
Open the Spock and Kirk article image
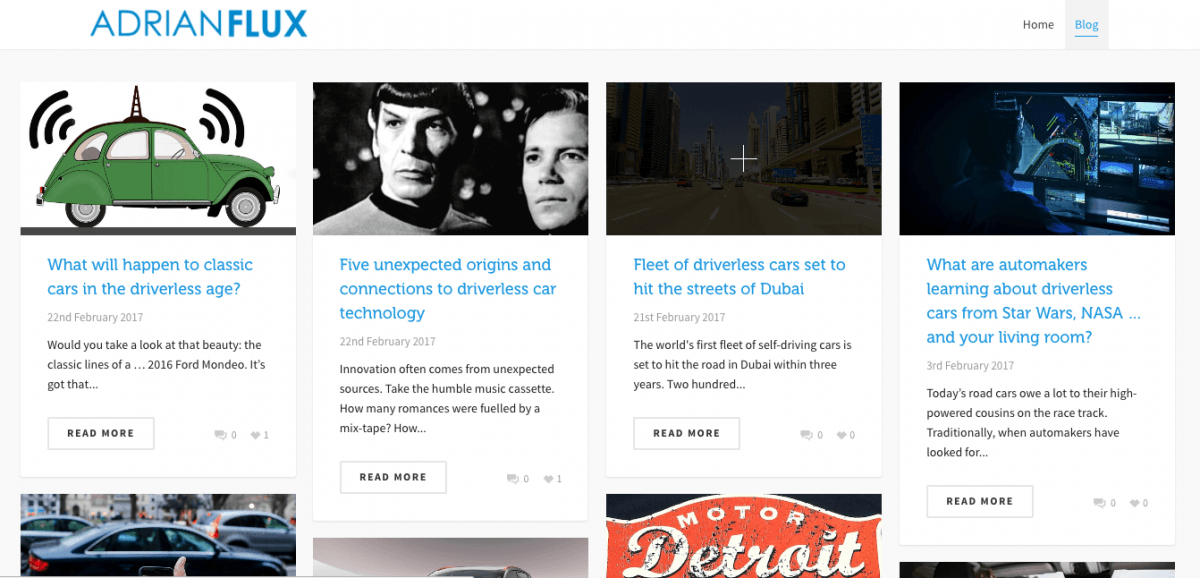click(x=450, y=158)
